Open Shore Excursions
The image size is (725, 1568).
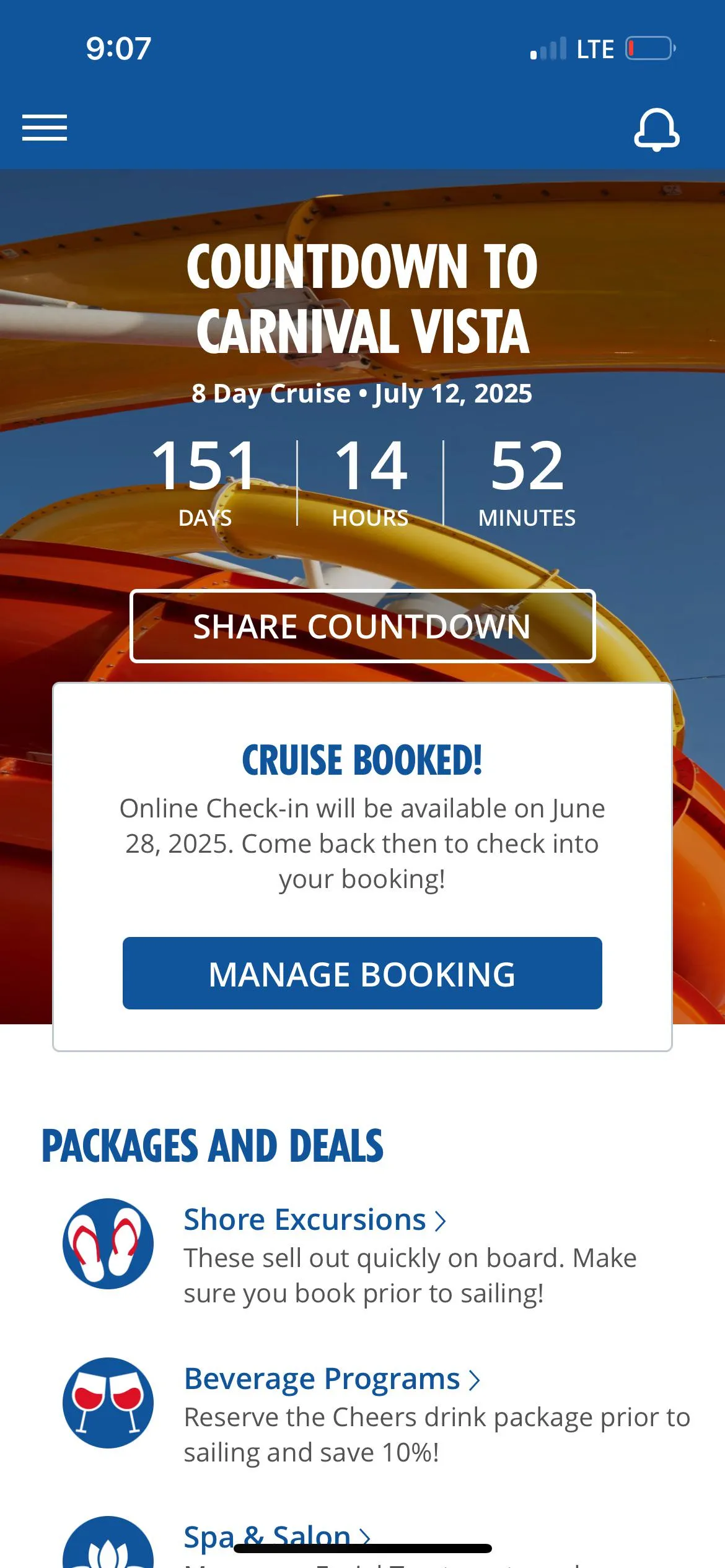(x=315, y=1219)
